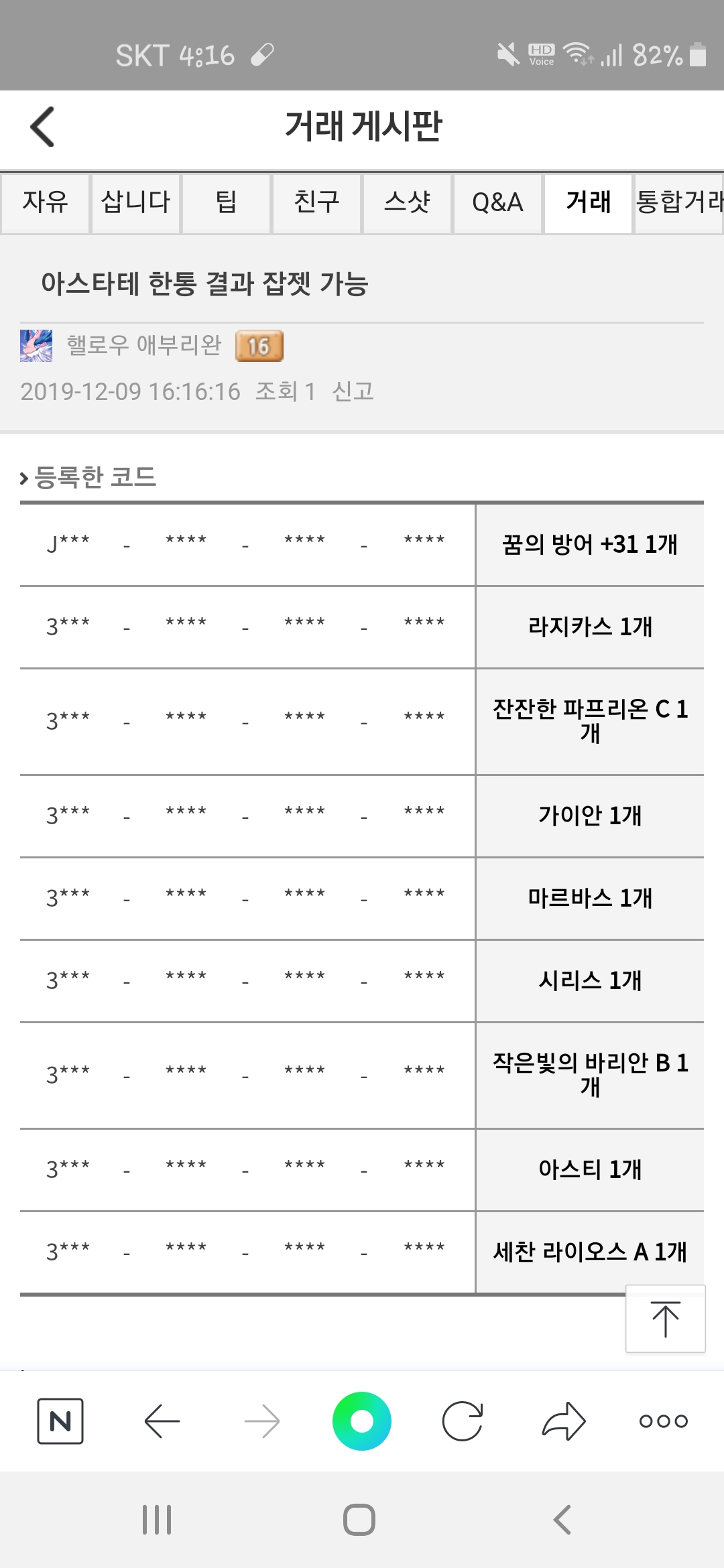Viewport: 724px width, 1568px height.
Task: Reload the current page
Action: point(463,1421)
